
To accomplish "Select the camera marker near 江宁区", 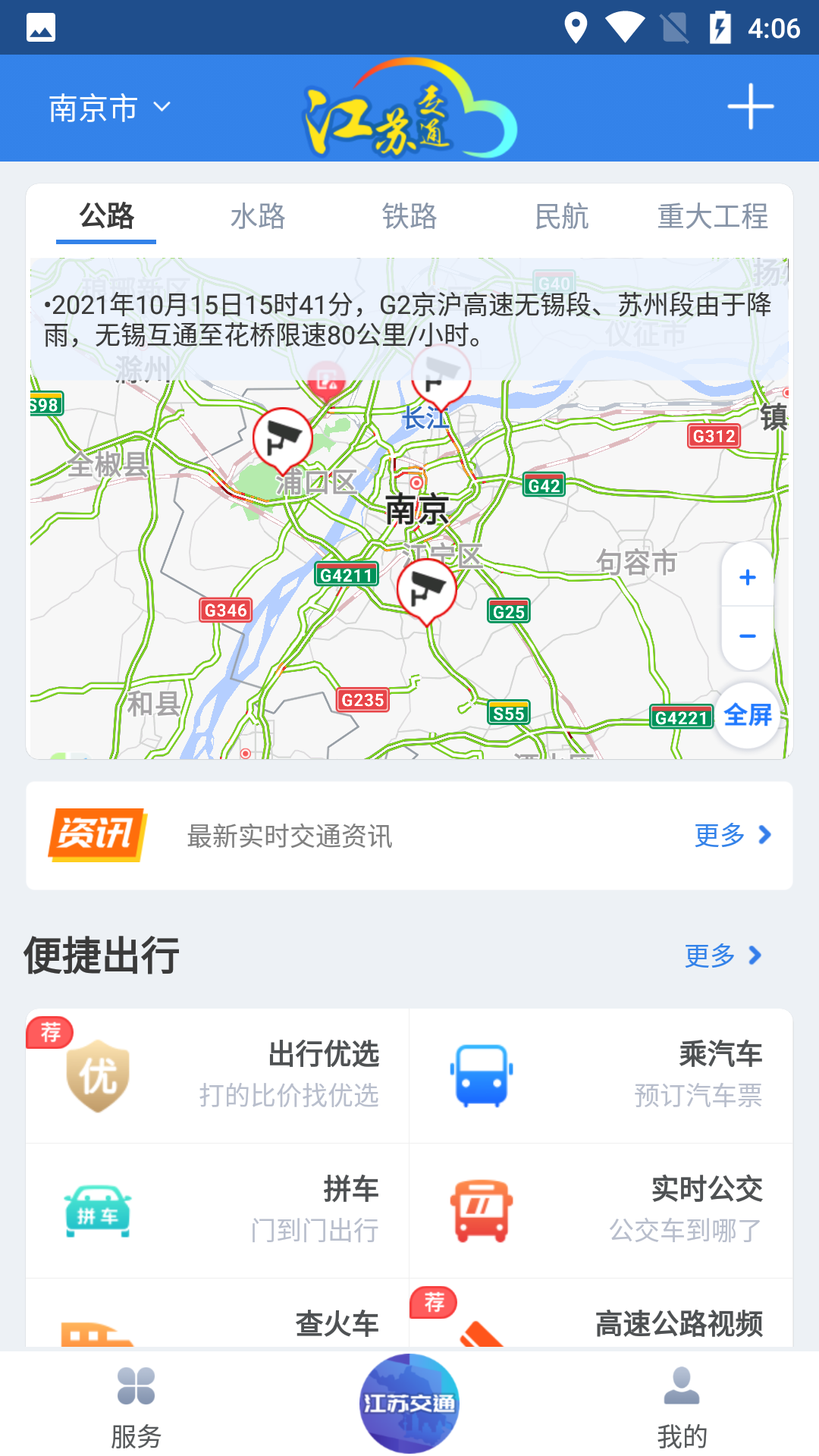I will click(428, 588).
